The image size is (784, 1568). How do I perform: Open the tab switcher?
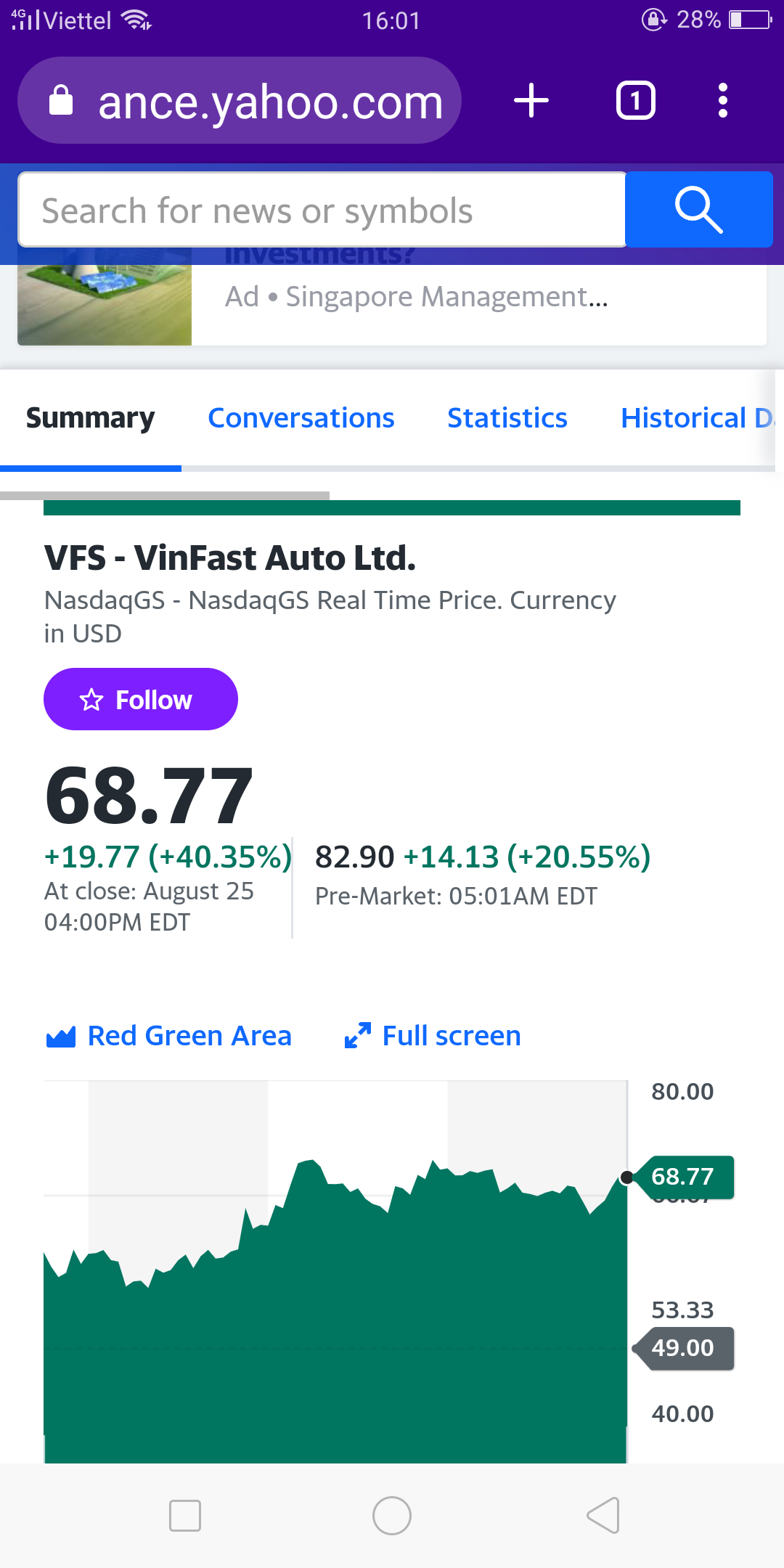tap(635, 101)
